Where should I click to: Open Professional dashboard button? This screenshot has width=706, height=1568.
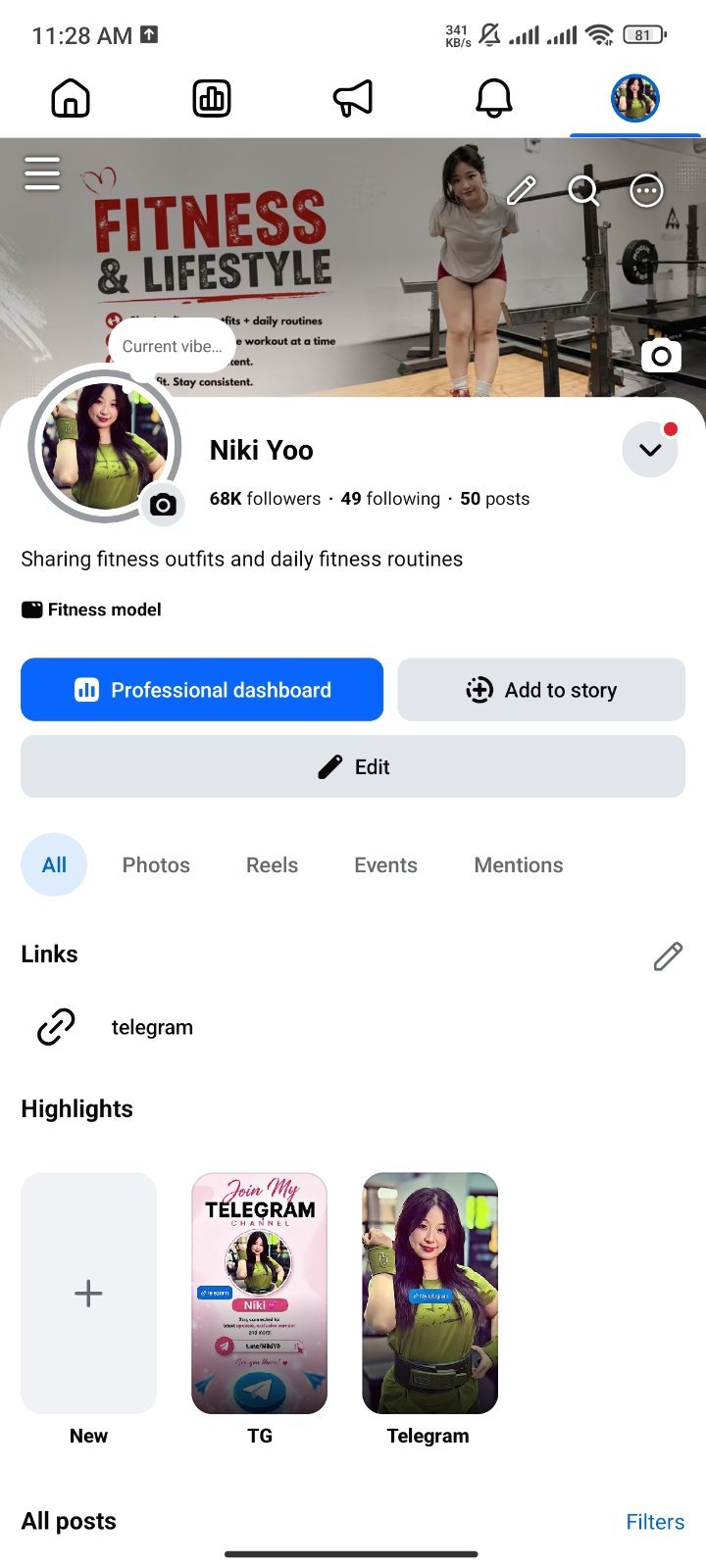click(202, 690)
